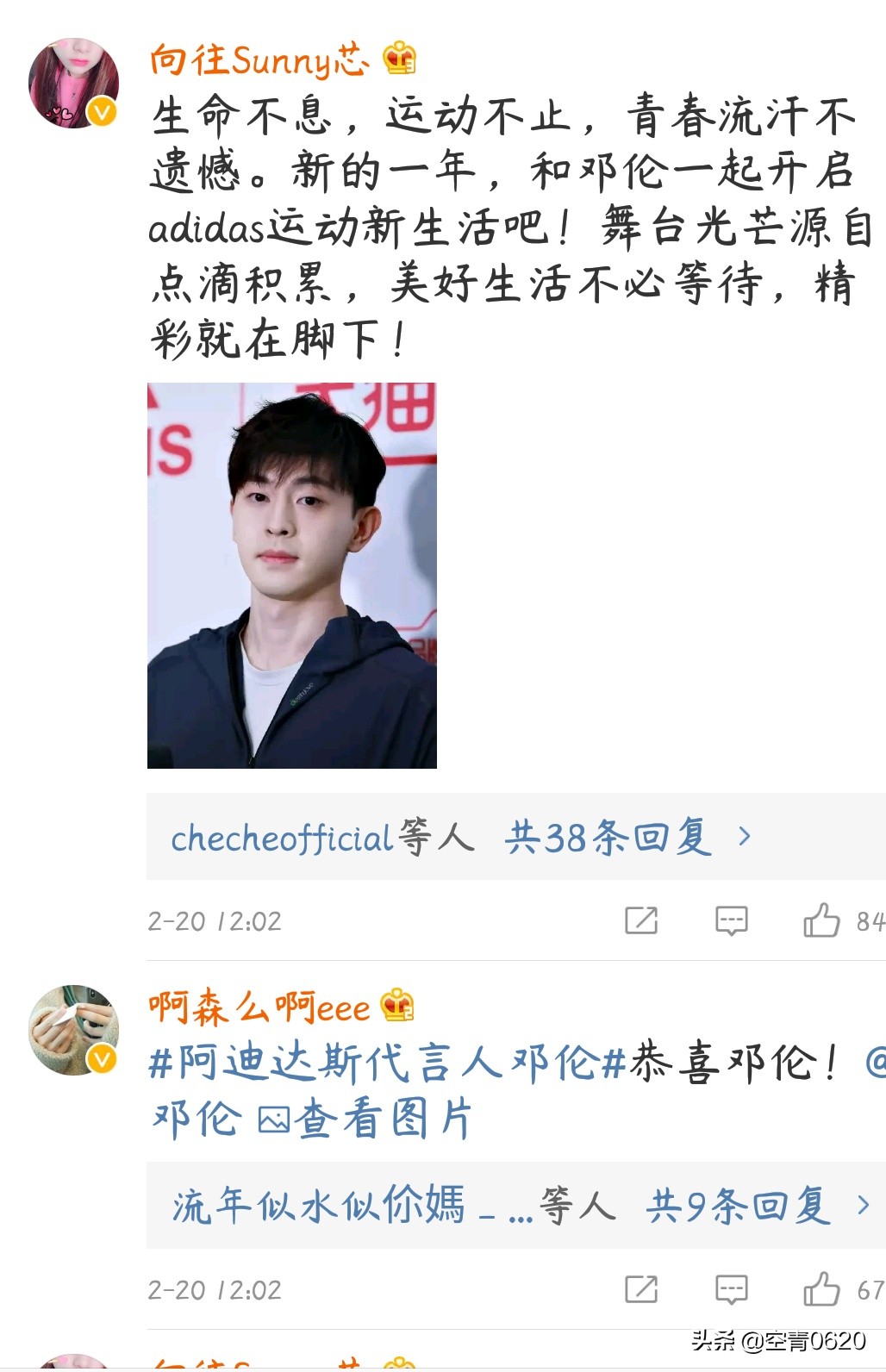The height and width of the screenshot is (1372, 886).
Task: Open the comment bubble icon below the first comment
Action: tap(732, 921)
